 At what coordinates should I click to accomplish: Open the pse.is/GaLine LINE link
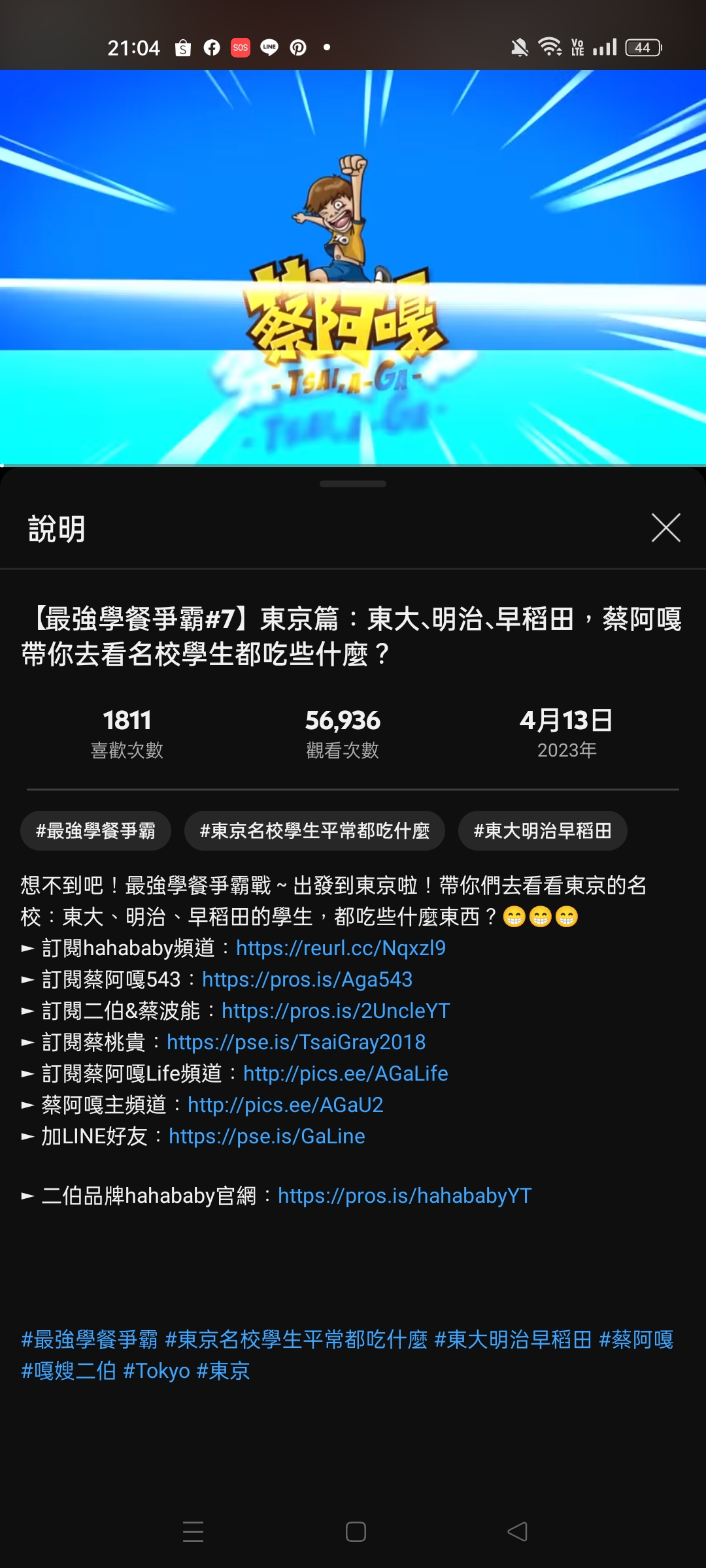coord(267,1136)
